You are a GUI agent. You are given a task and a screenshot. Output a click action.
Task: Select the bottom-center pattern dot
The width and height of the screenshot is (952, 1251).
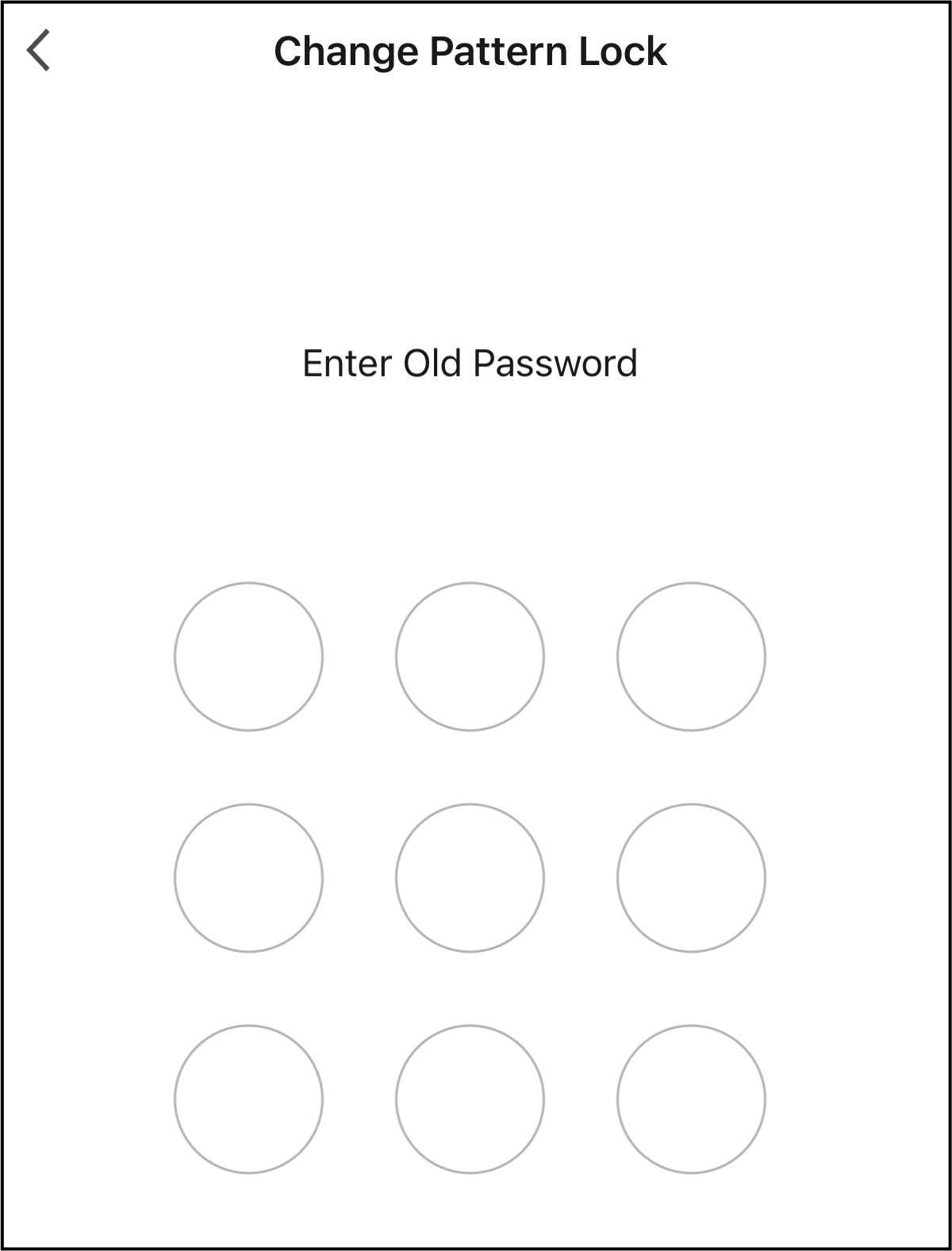pos(470,1099)
